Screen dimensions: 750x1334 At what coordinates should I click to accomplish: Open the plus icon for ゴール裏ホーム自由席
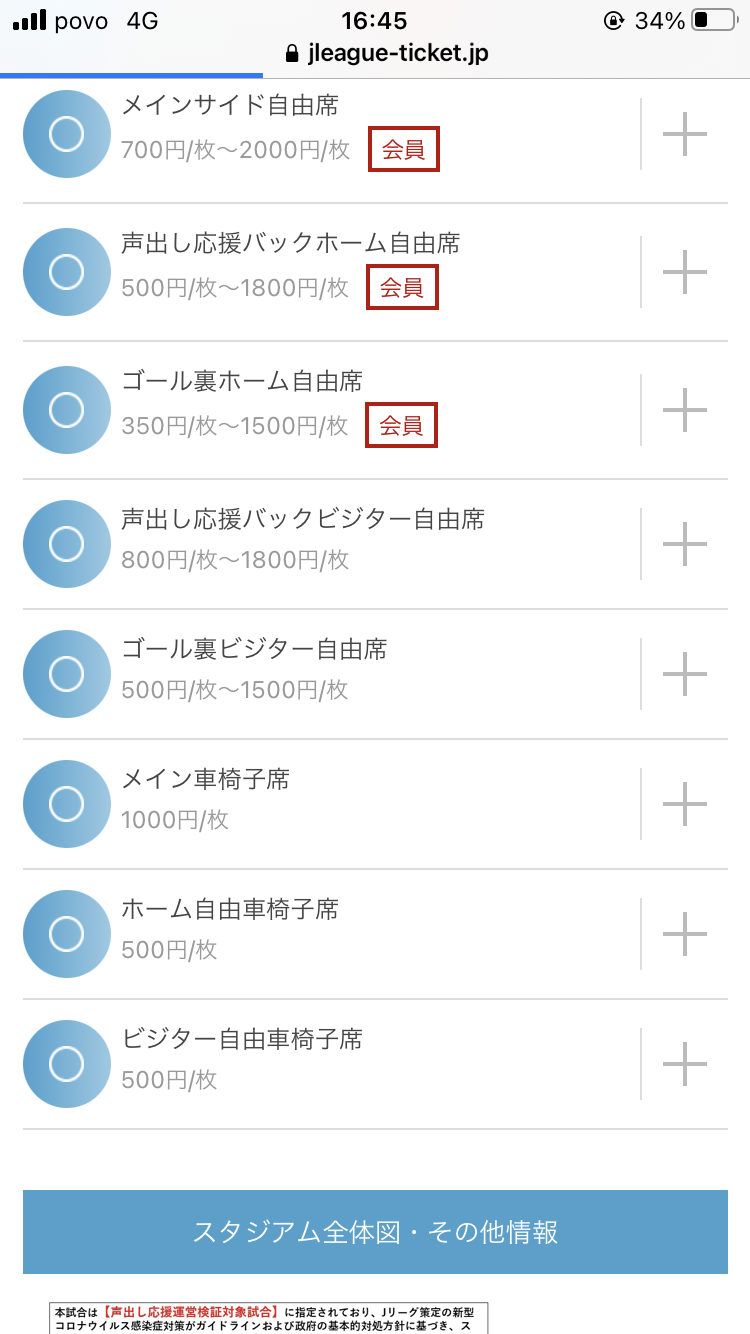pyautogui.click(x=685, y=410)
